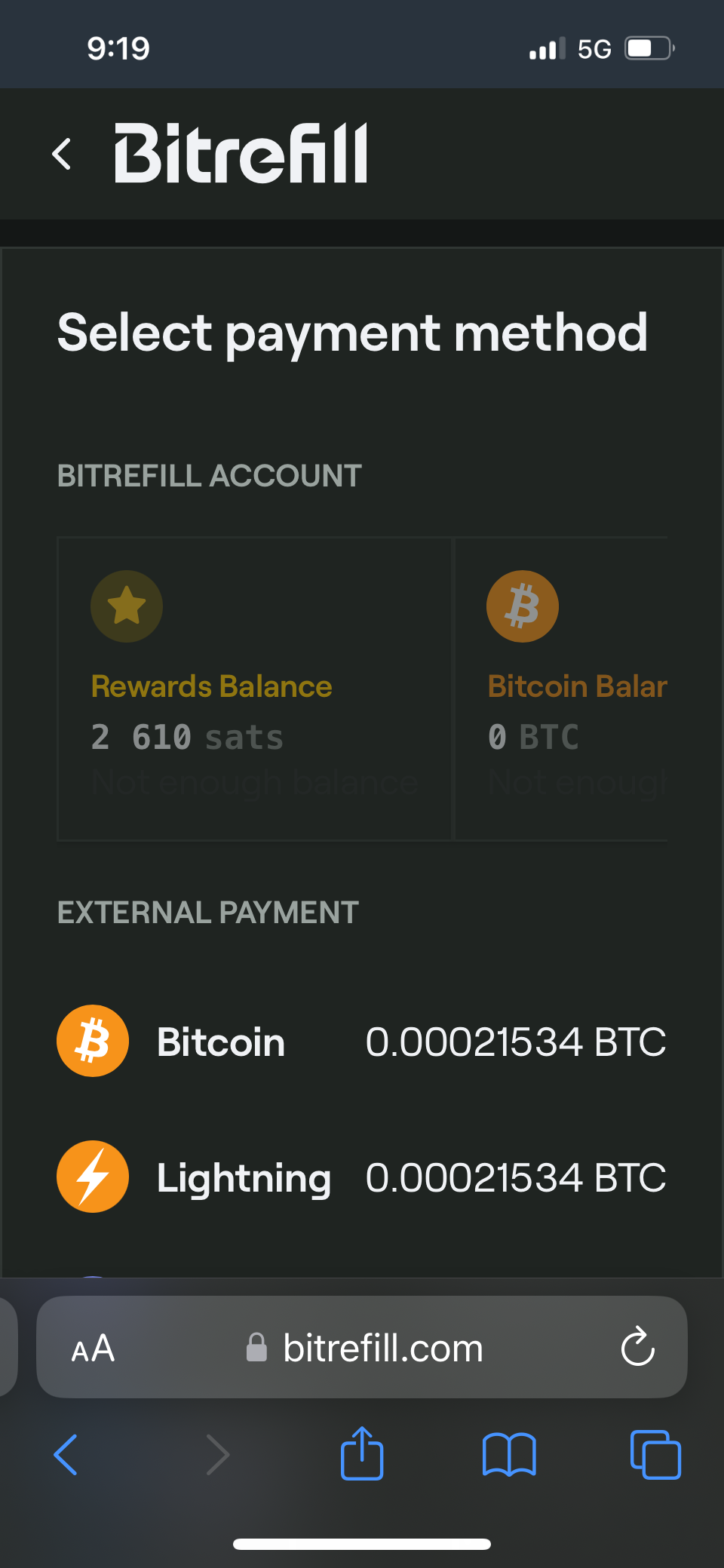Go back using the arrow beside the Bitrefill logo
This screenshot has width=724, height=1568.
point(62,154)
